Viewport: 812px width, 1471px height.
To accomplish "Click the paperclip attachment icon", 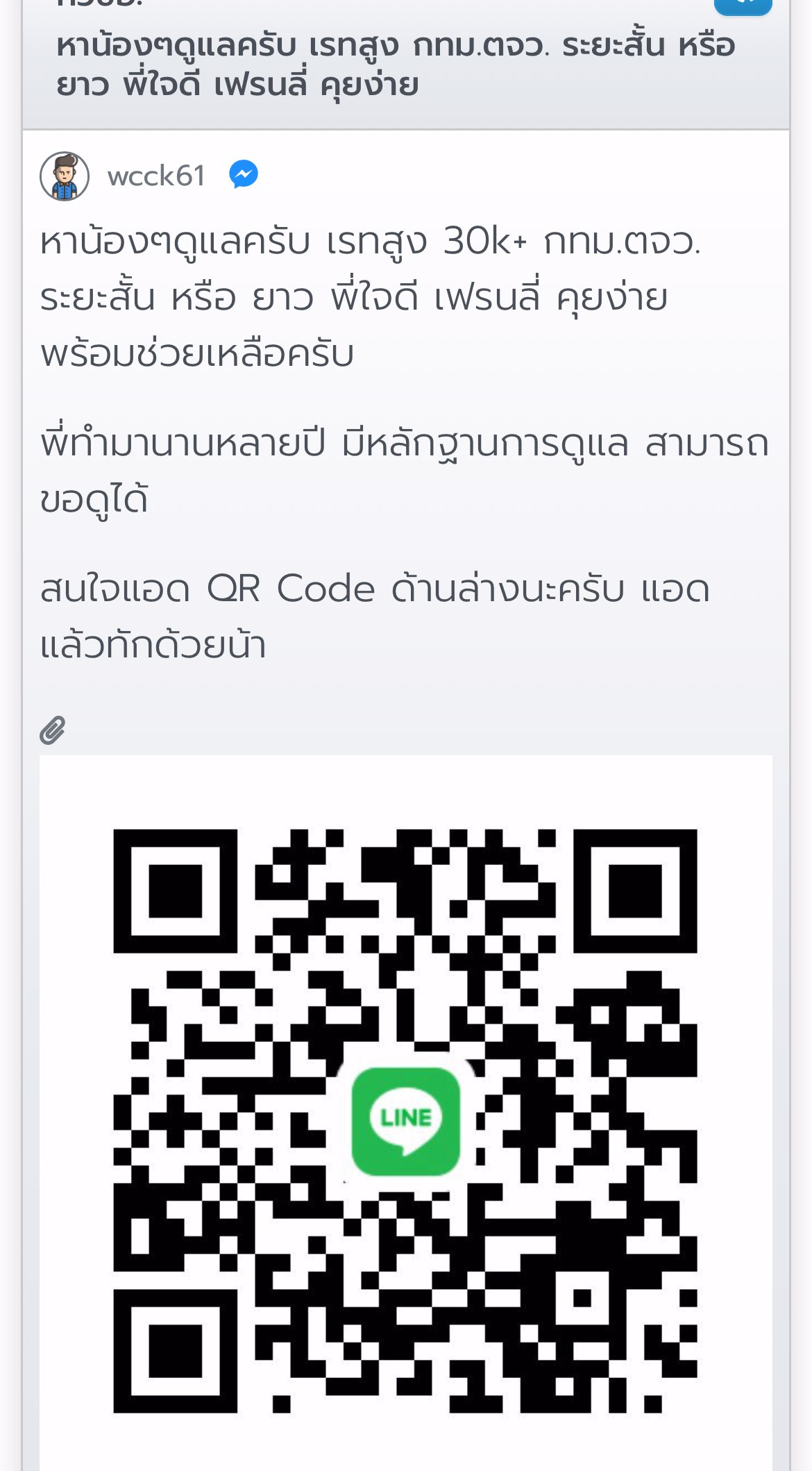I will click(52, 731).
